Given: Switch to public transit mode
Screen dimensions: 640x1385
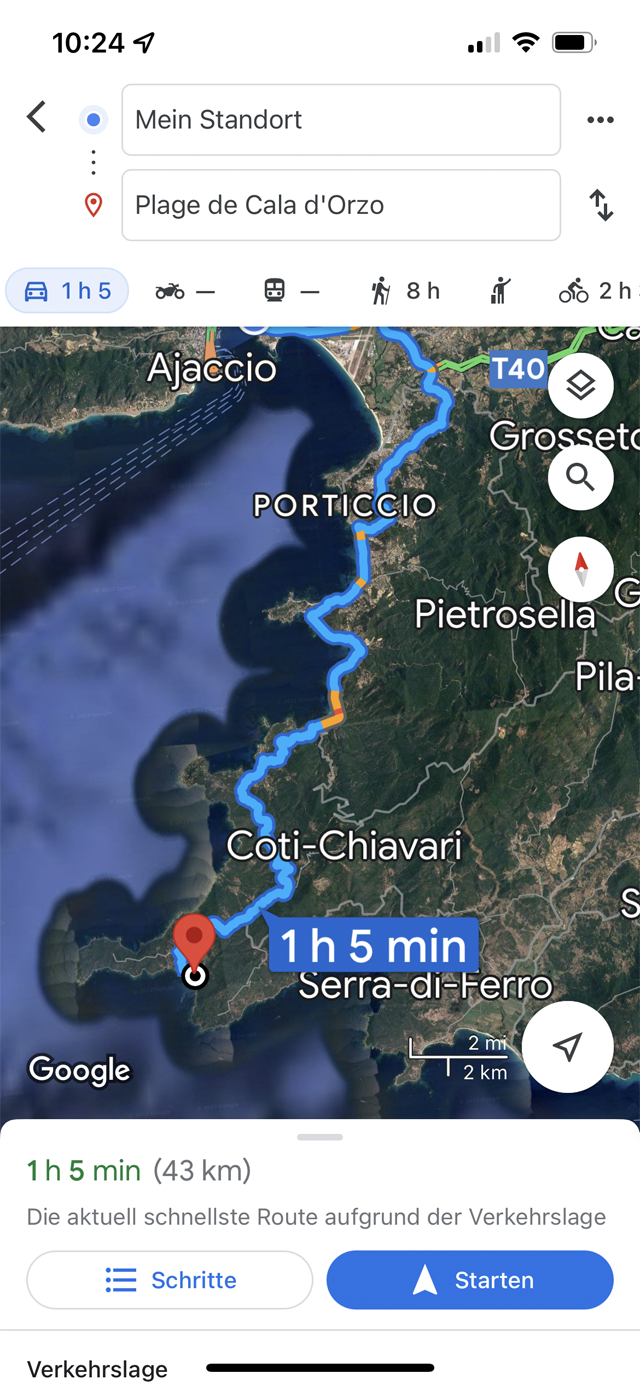Looking at the screenshot, I should [x=291, y=291].
